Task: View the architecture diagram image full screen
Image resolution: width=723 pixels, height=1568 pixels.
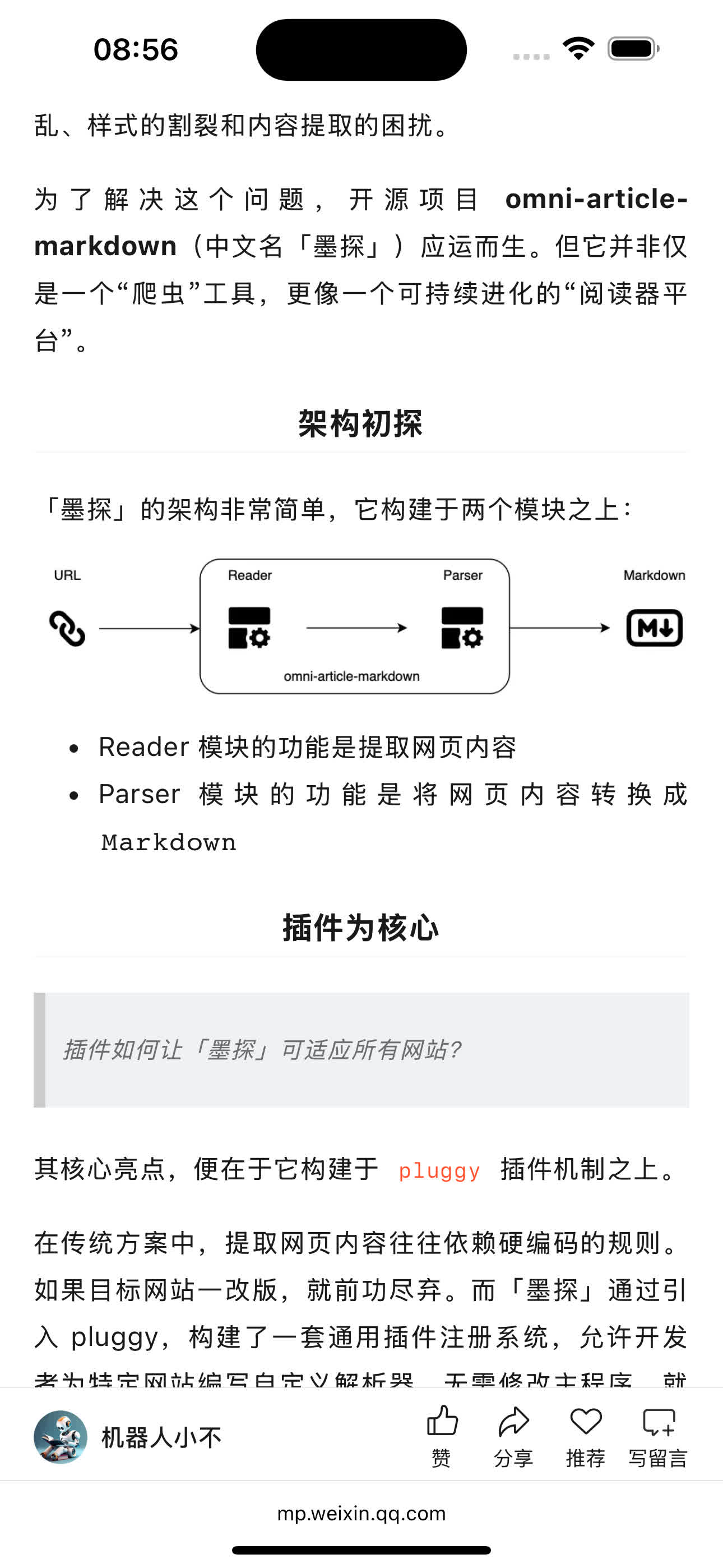Action: click(x=361, y=626)
